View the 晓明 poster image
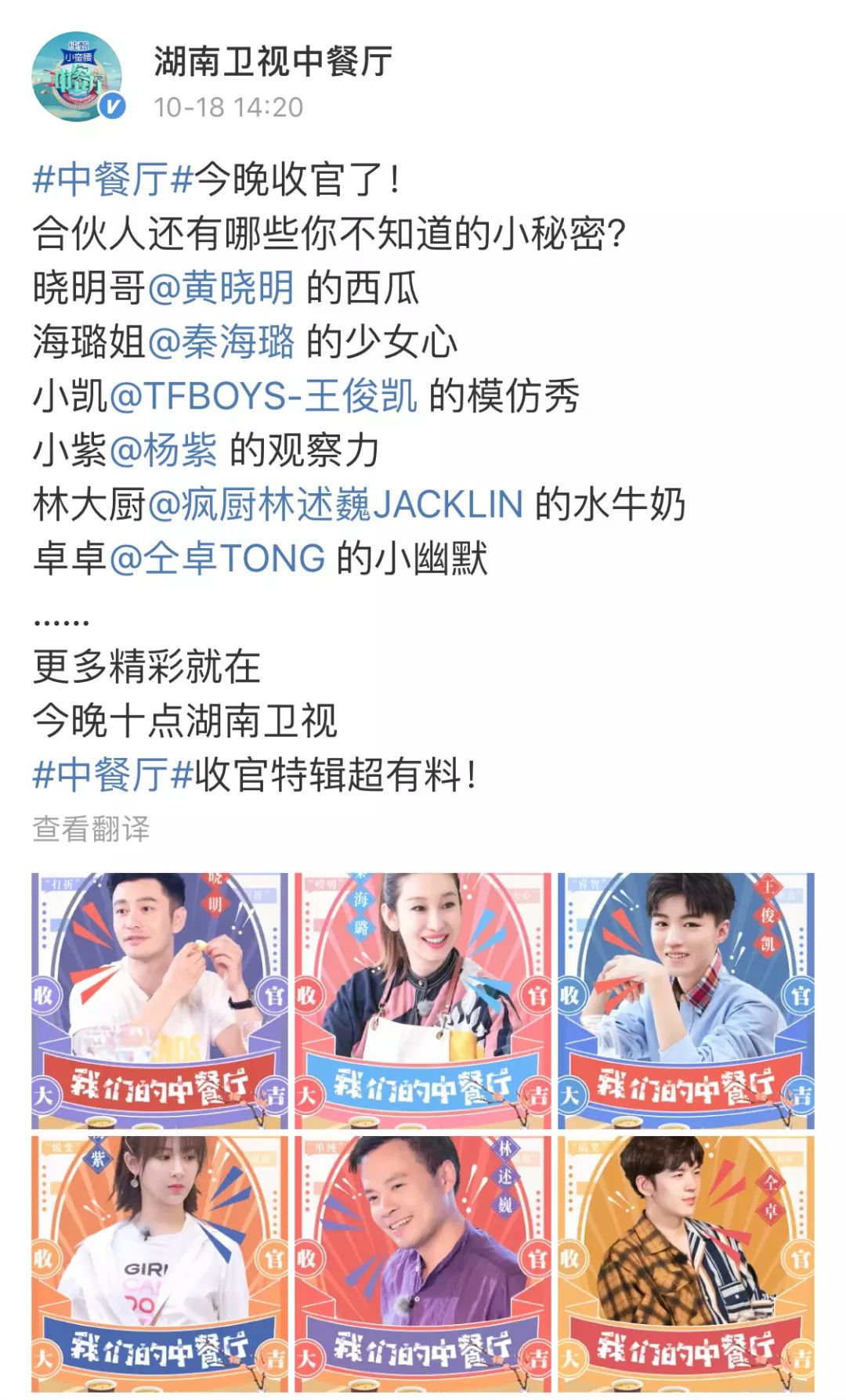This screenshot has width=846, height=1400. click(x=160, y=1001)
